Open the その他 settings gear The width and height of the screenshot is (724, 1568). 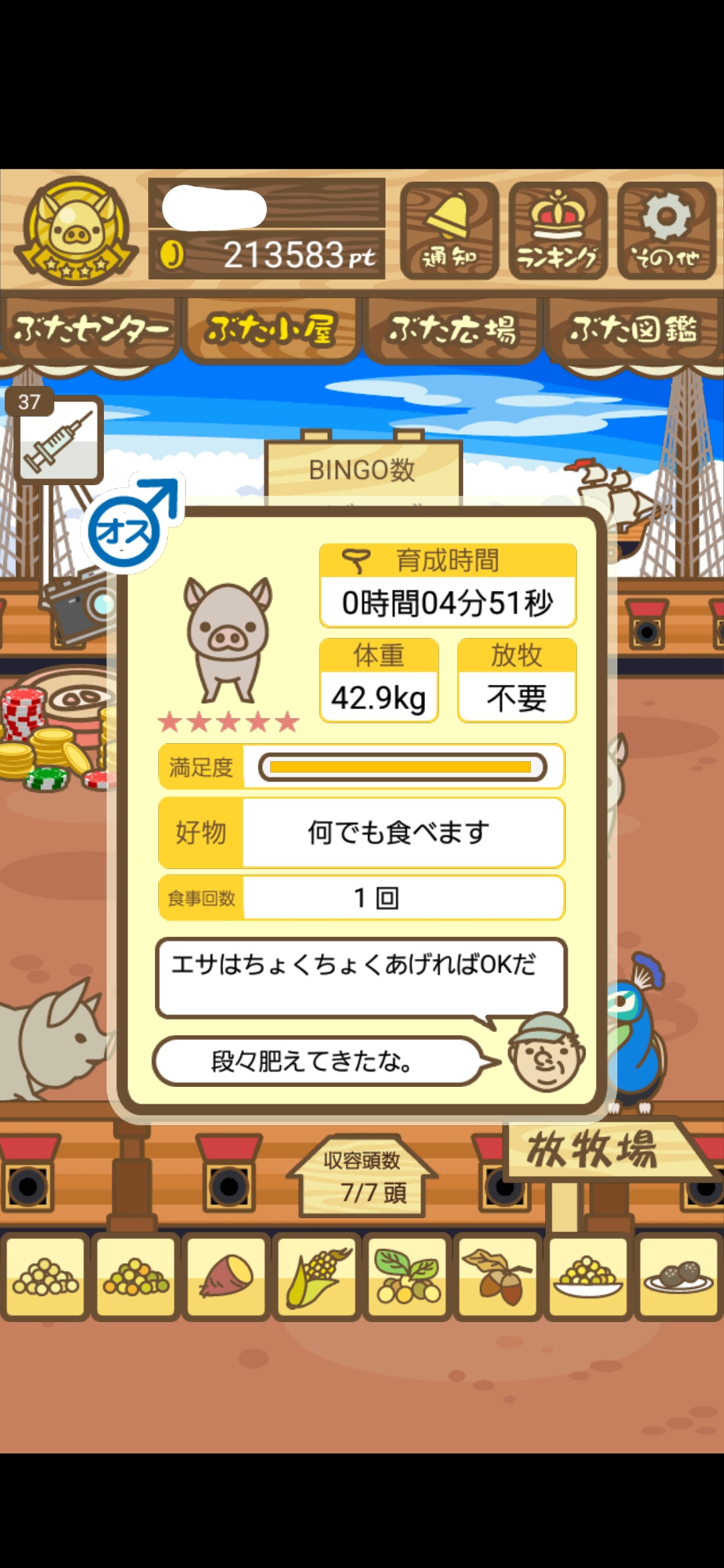(x=666, y=231)
